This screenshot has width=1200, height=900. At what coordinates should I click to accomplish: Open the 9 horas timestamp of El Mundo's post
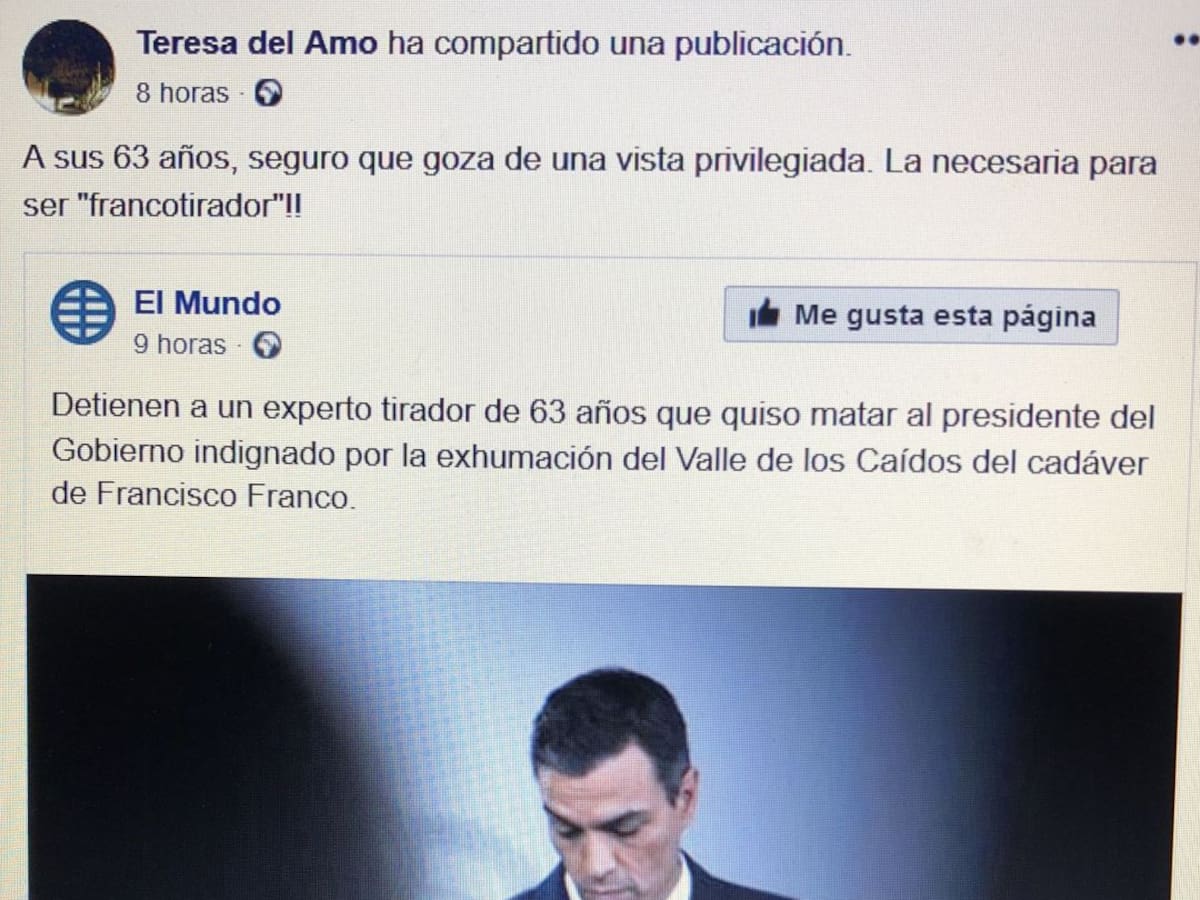tap(180, 345)
